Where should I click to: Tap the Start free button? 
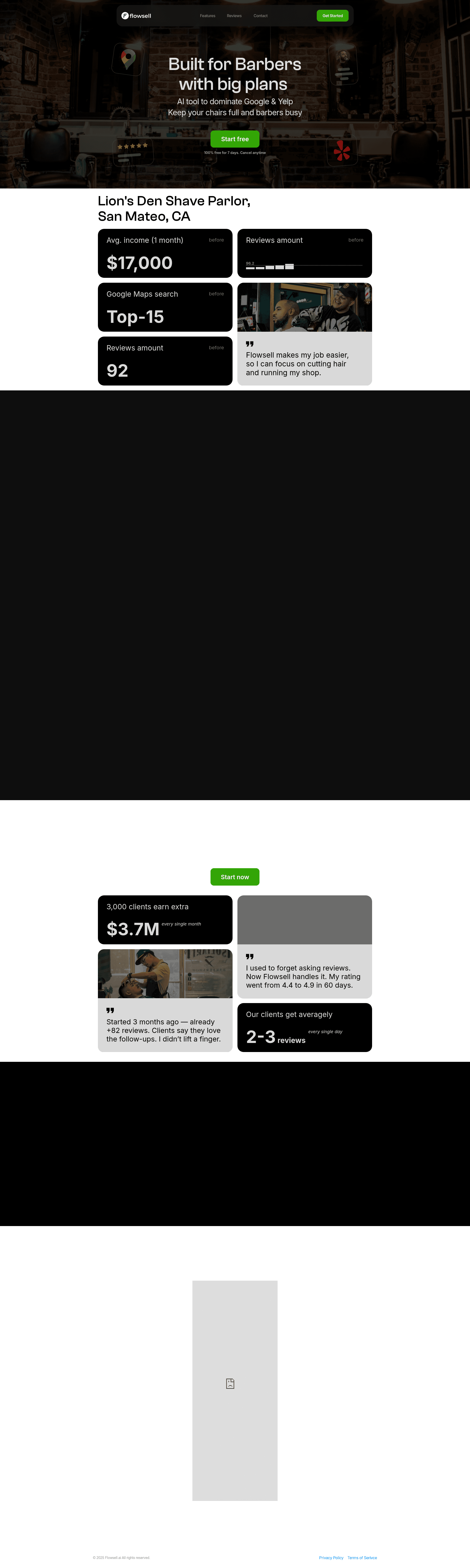coord(235,139)
